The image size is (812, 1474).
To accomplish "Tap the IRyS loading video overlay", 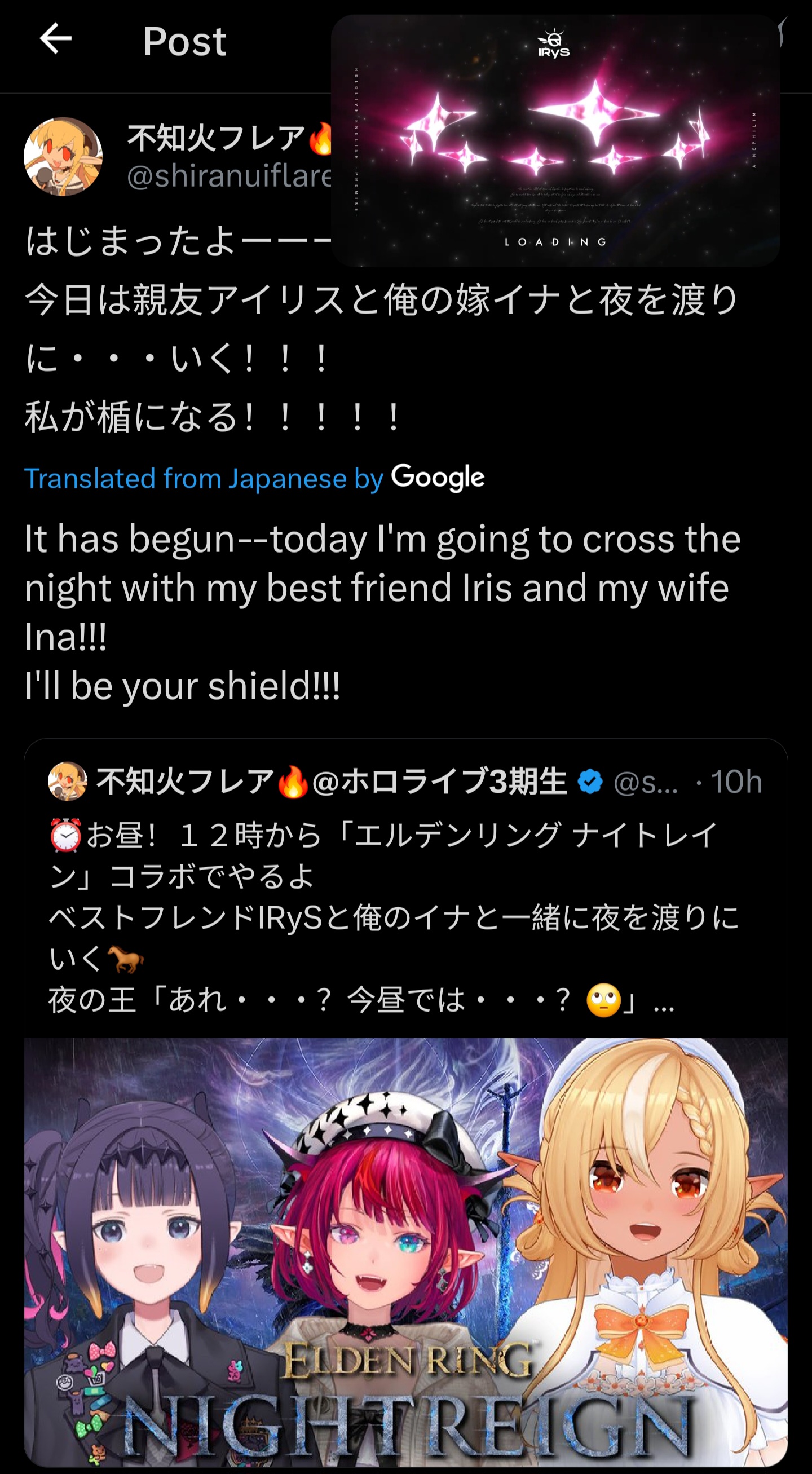I will pyautogui.click(x=555, y=141).
